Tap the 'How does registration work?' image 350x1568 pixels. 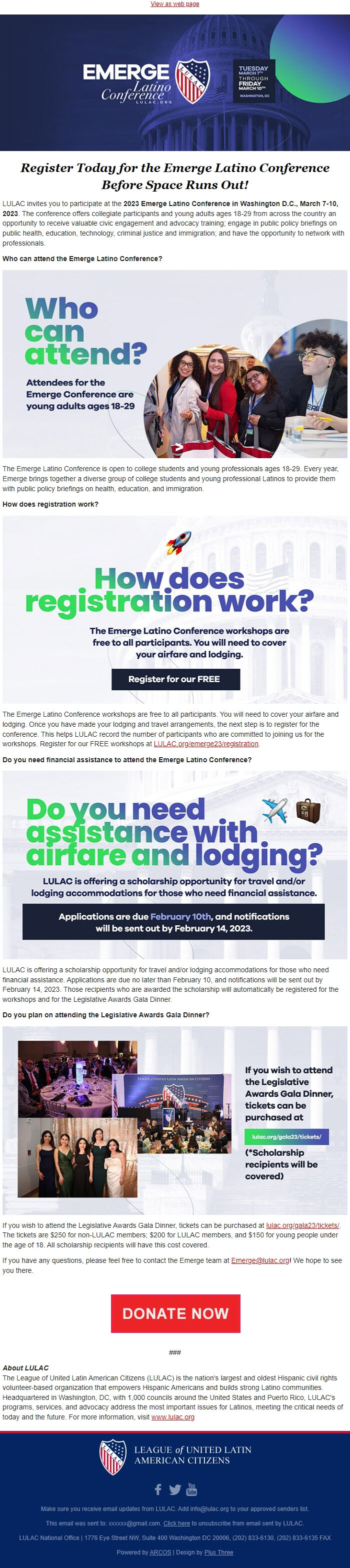(x=174, y=609)
